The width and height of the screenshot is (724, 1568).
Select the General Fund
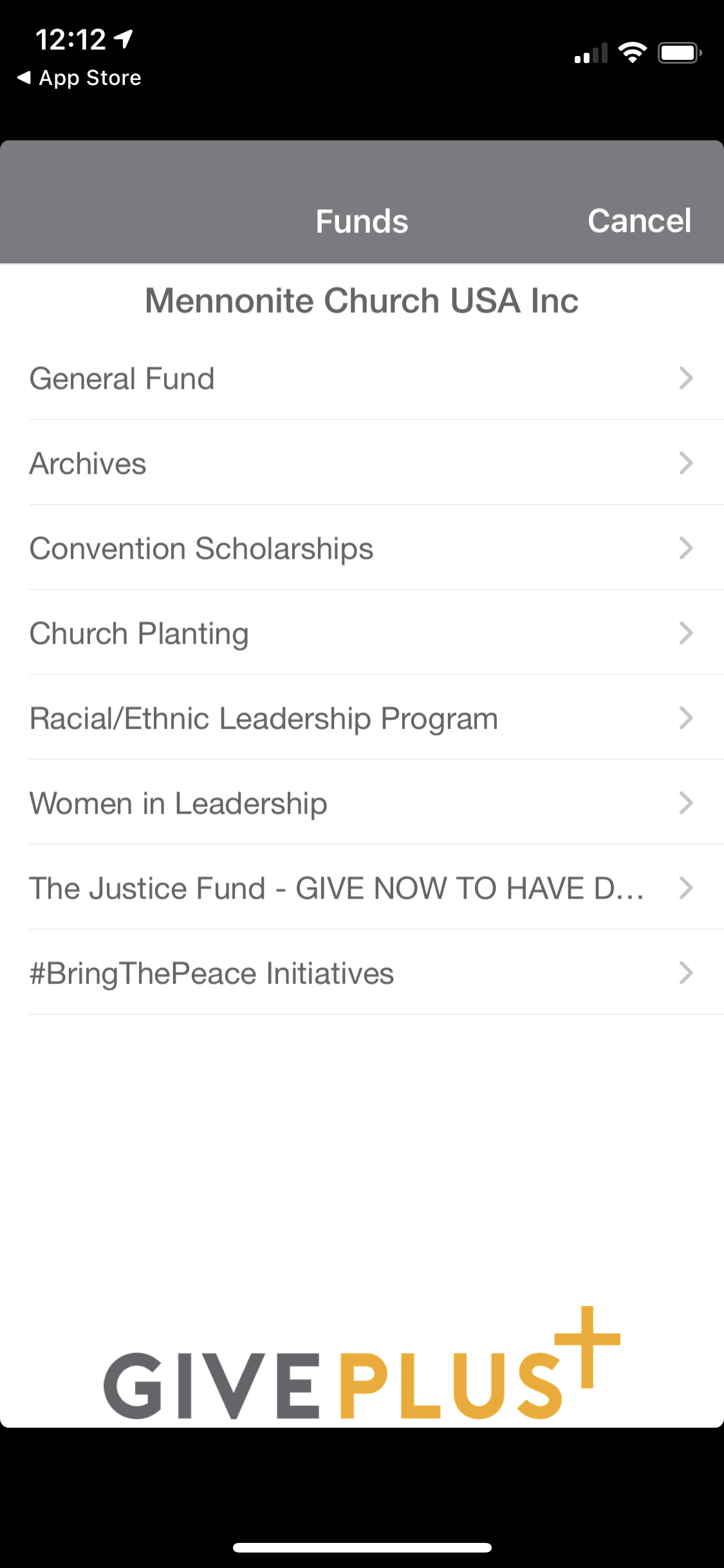click(x=360, y=378)
